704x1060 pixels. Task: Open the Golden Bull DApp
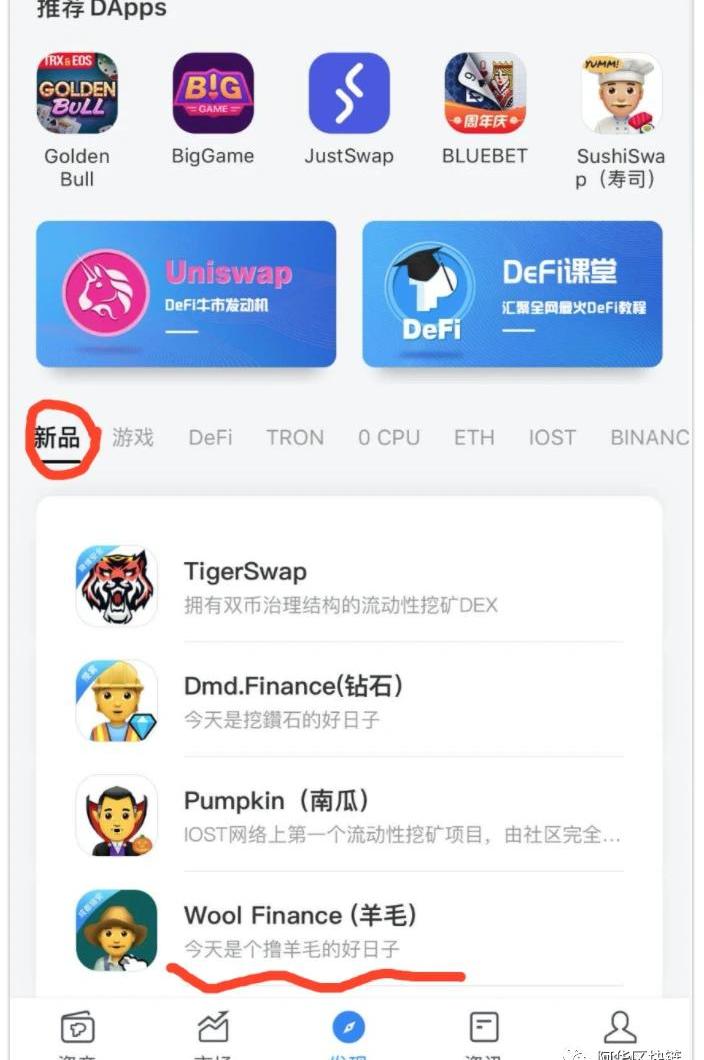(77, 94)
